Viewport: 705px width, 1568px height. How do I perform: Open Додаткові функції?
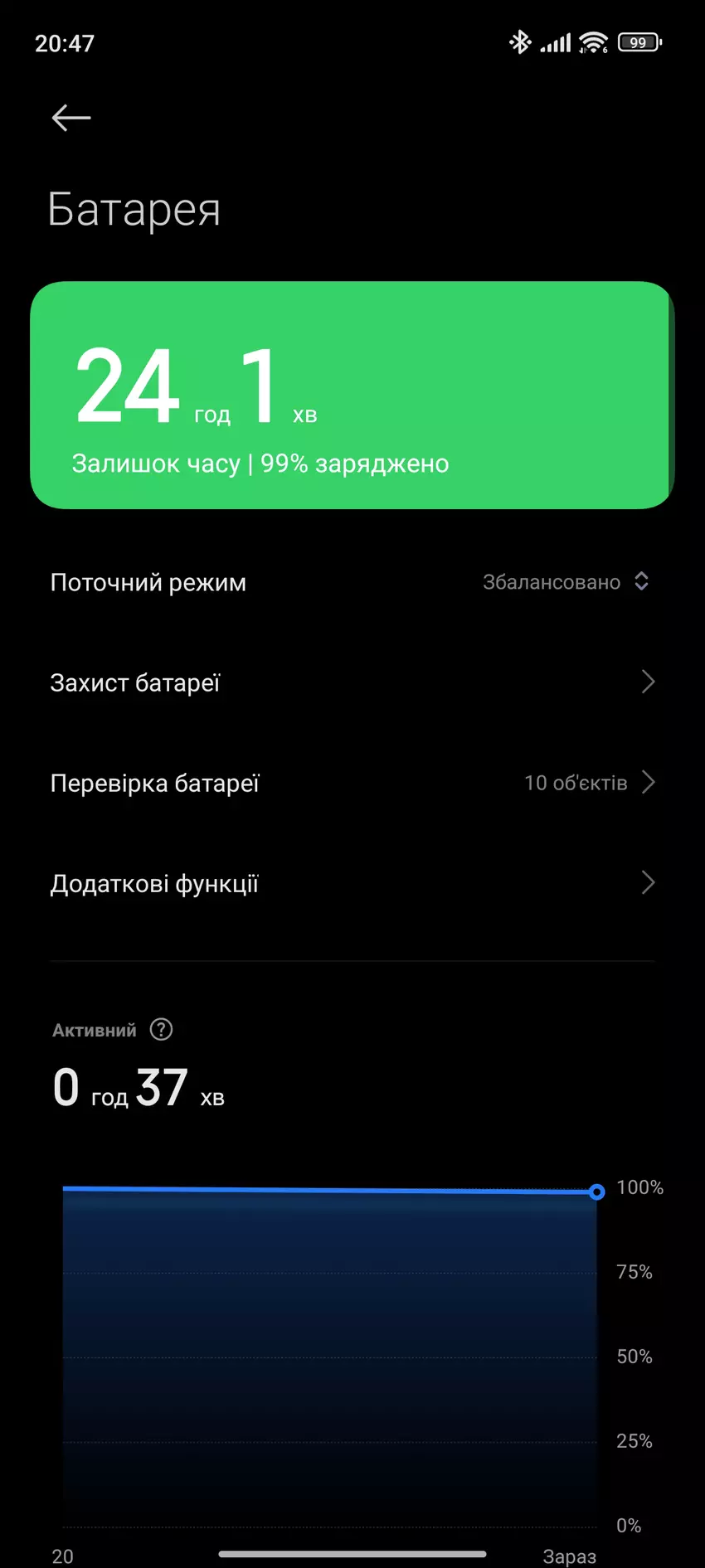coord(352,884)
